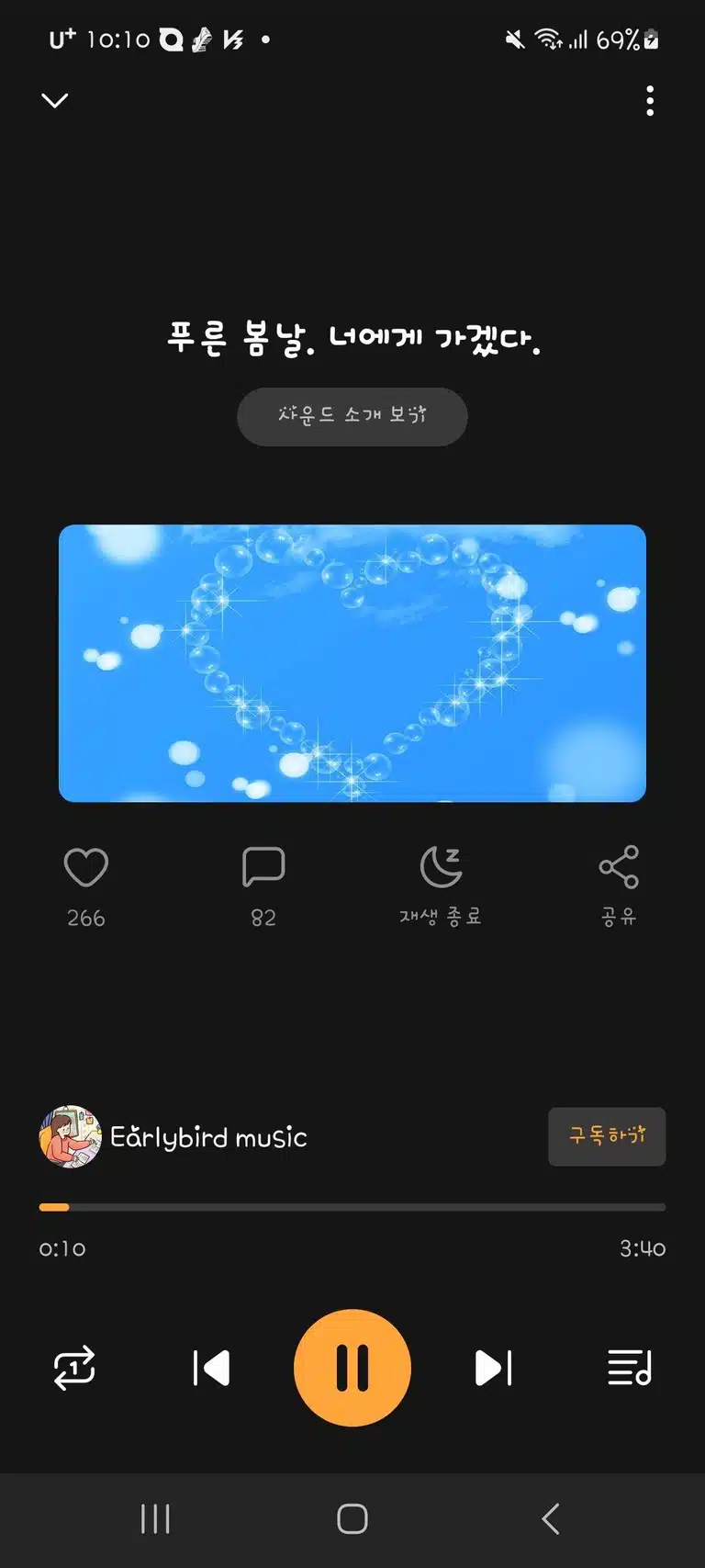Image resolution: width=705 pixels, height=1568 pixels.
Task: Open the Earlybird music channel
Action: 173,1136
